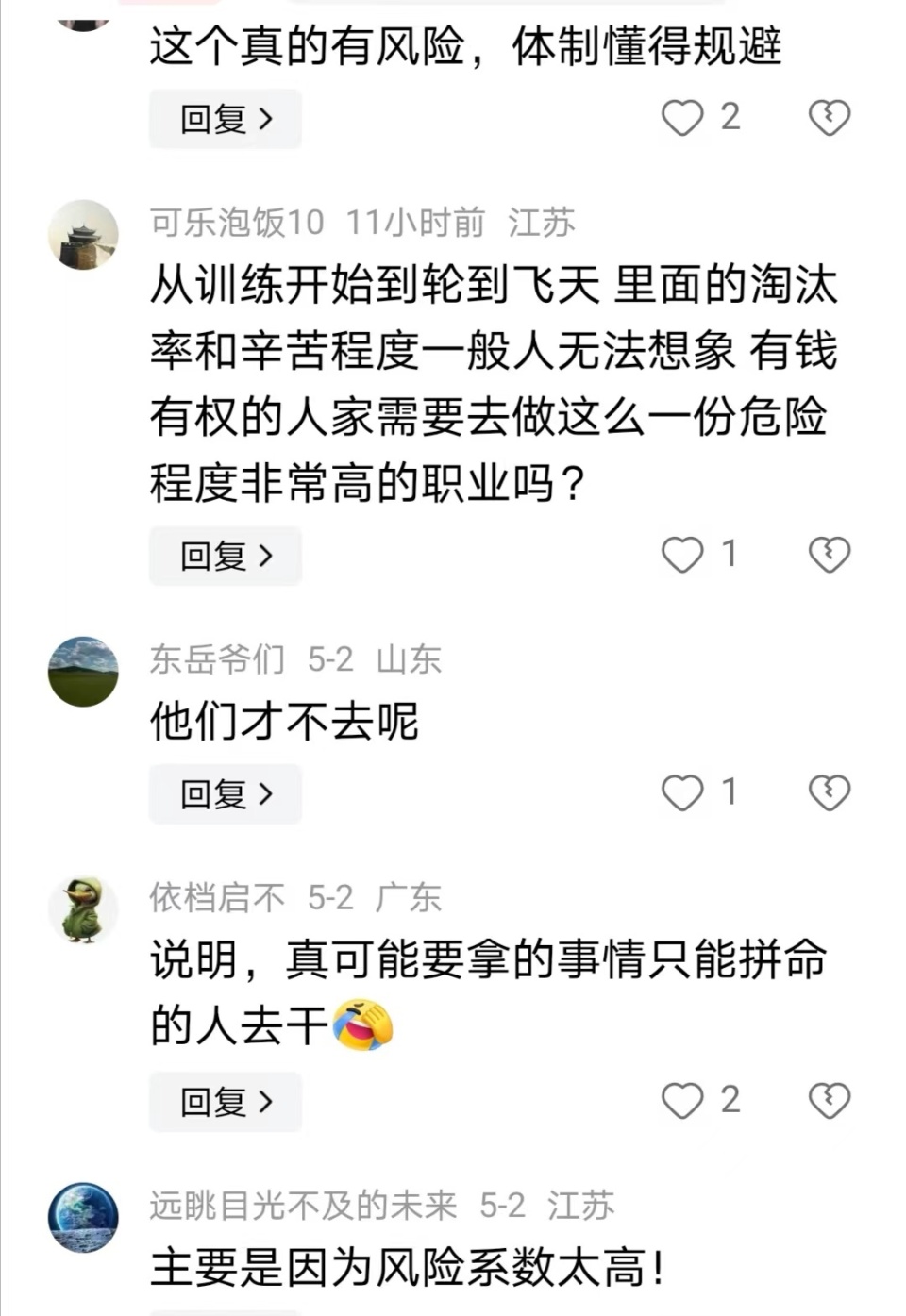Viewport: 906px width, 1316px height.
Task: Expand replies to 东岳爷们's comment
Action: 225,792
